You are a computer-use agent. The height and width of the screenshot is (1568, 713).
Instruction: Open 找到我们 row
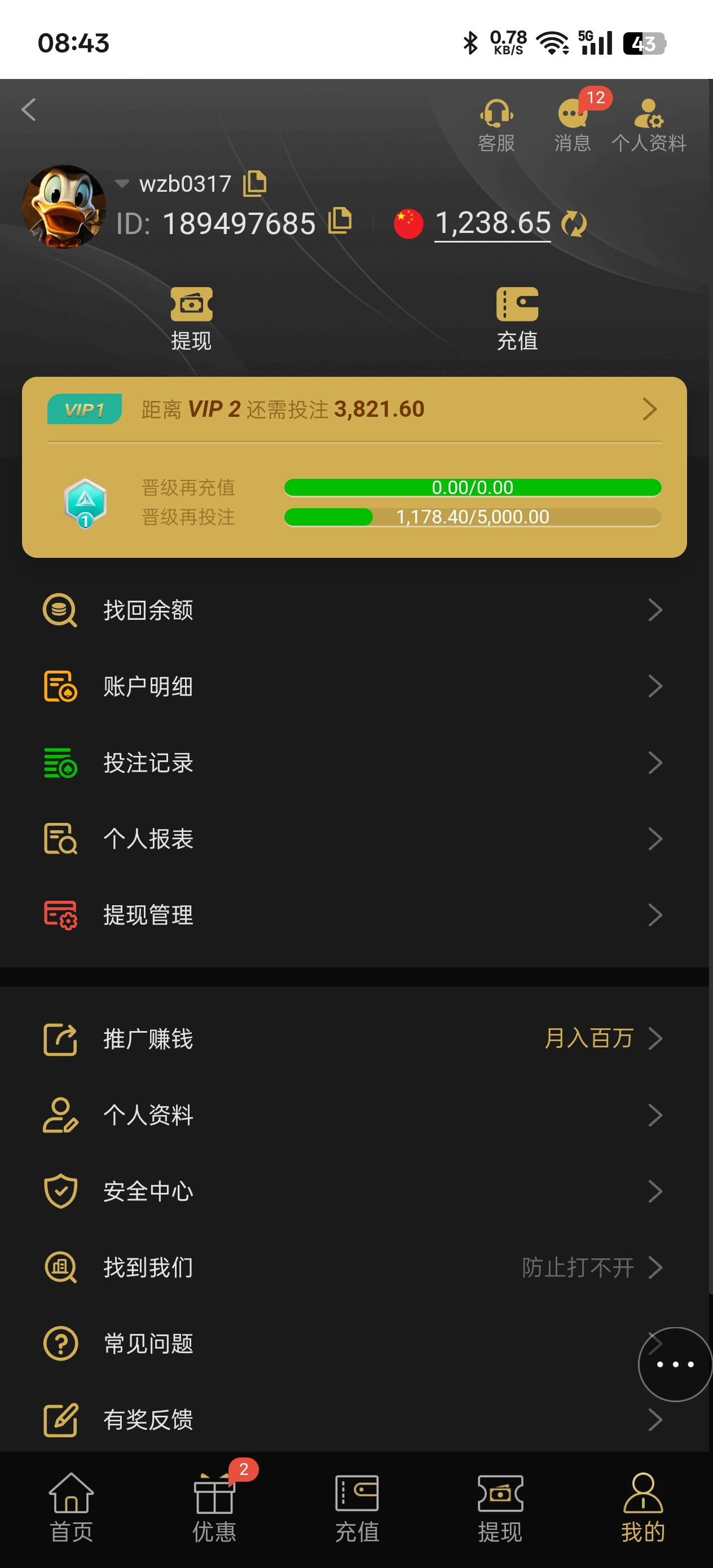(x=354, y=1267)
